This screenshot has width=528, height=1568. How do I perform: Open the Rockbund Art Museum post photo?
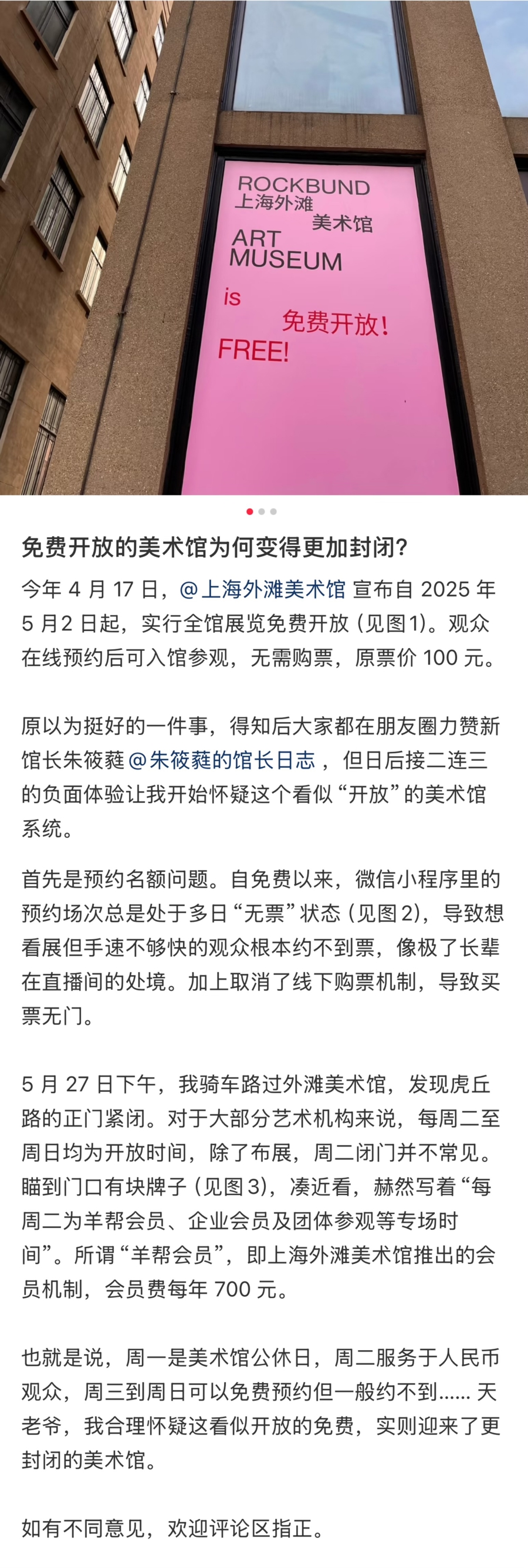click(x=264, y=247)
